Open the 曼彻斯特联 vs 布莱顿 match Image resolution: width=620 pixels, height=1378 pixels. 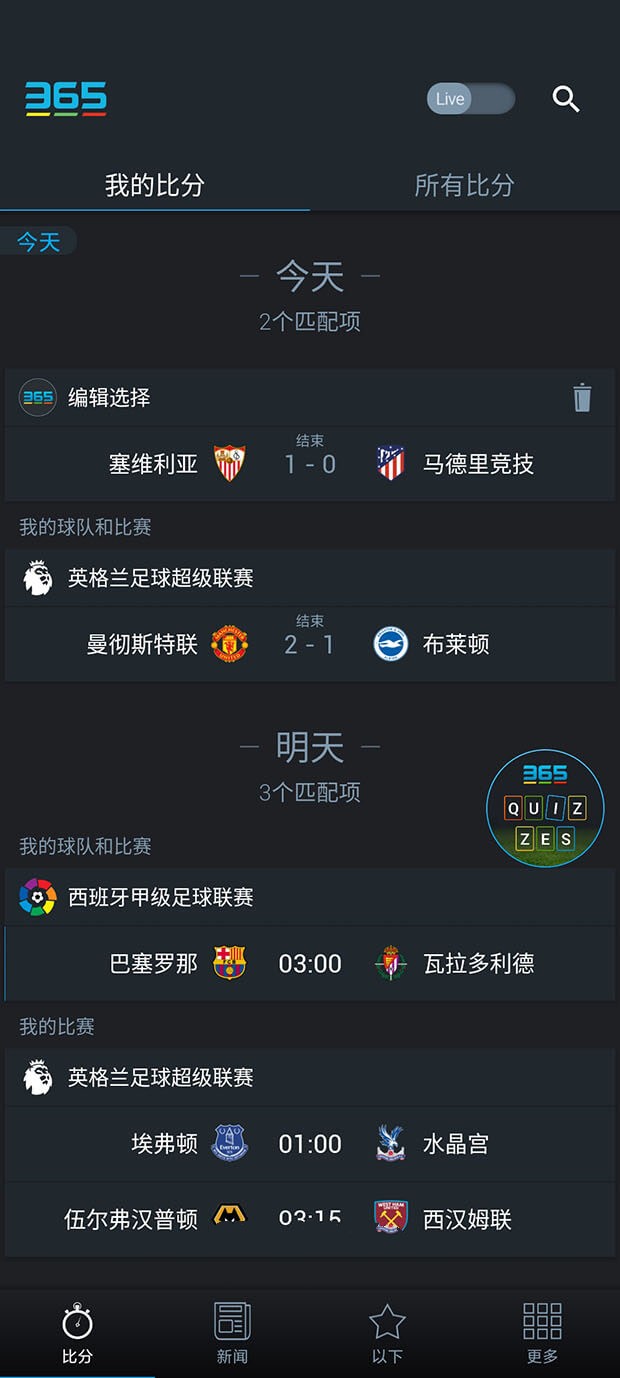[310, 644]
